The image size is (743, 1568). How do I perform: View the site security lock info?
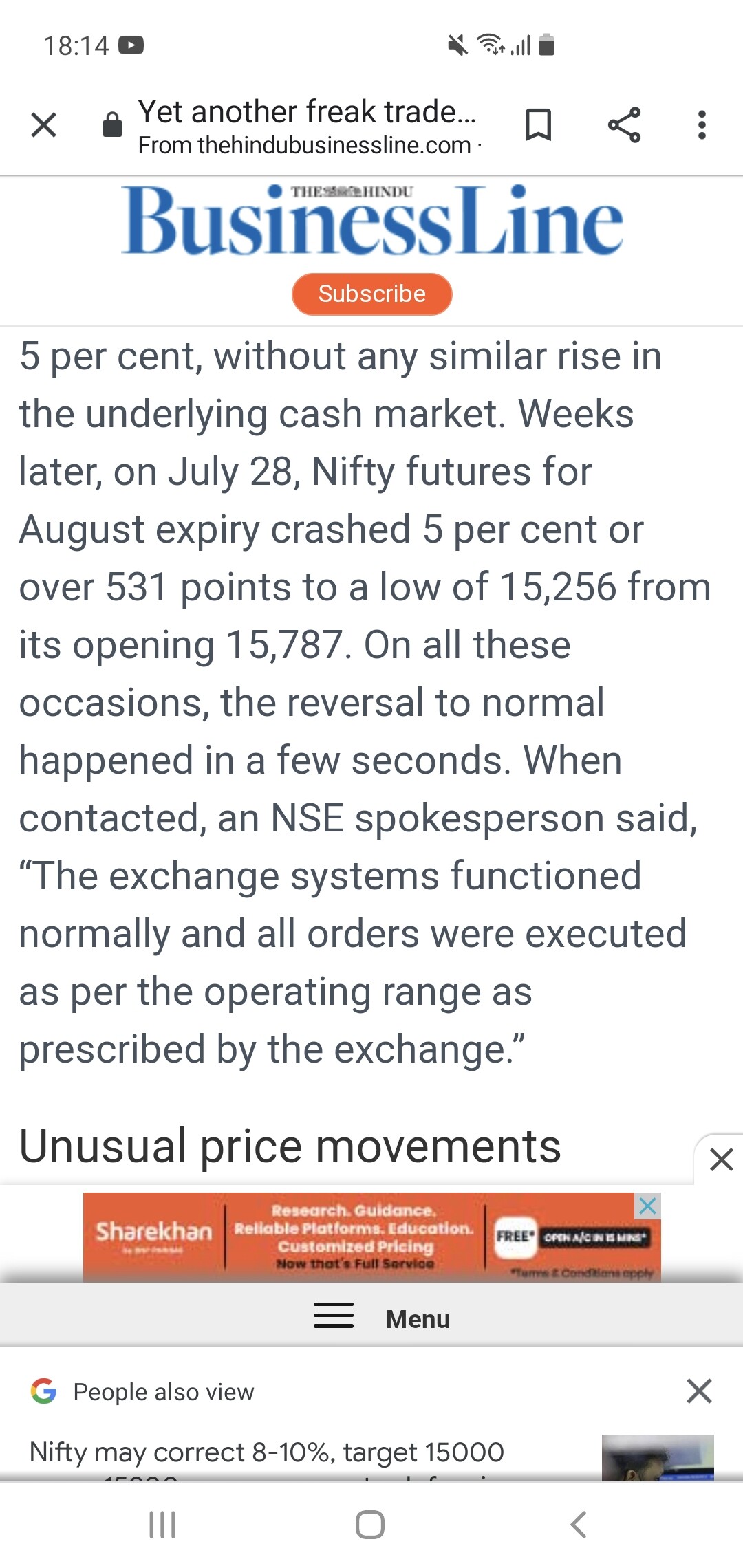coord(112,125)
